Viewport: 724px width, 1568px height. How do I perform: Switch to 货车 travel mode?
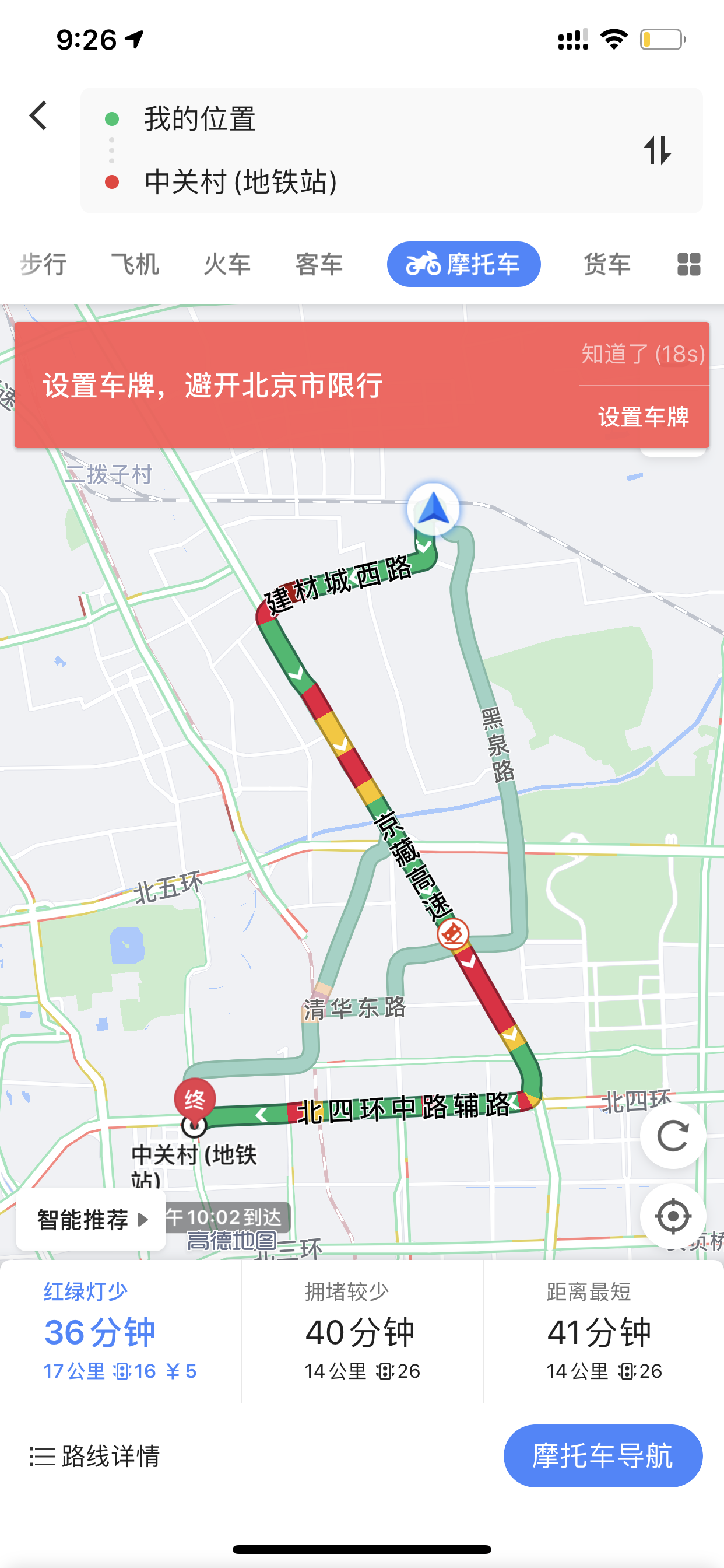click(607, 264)
